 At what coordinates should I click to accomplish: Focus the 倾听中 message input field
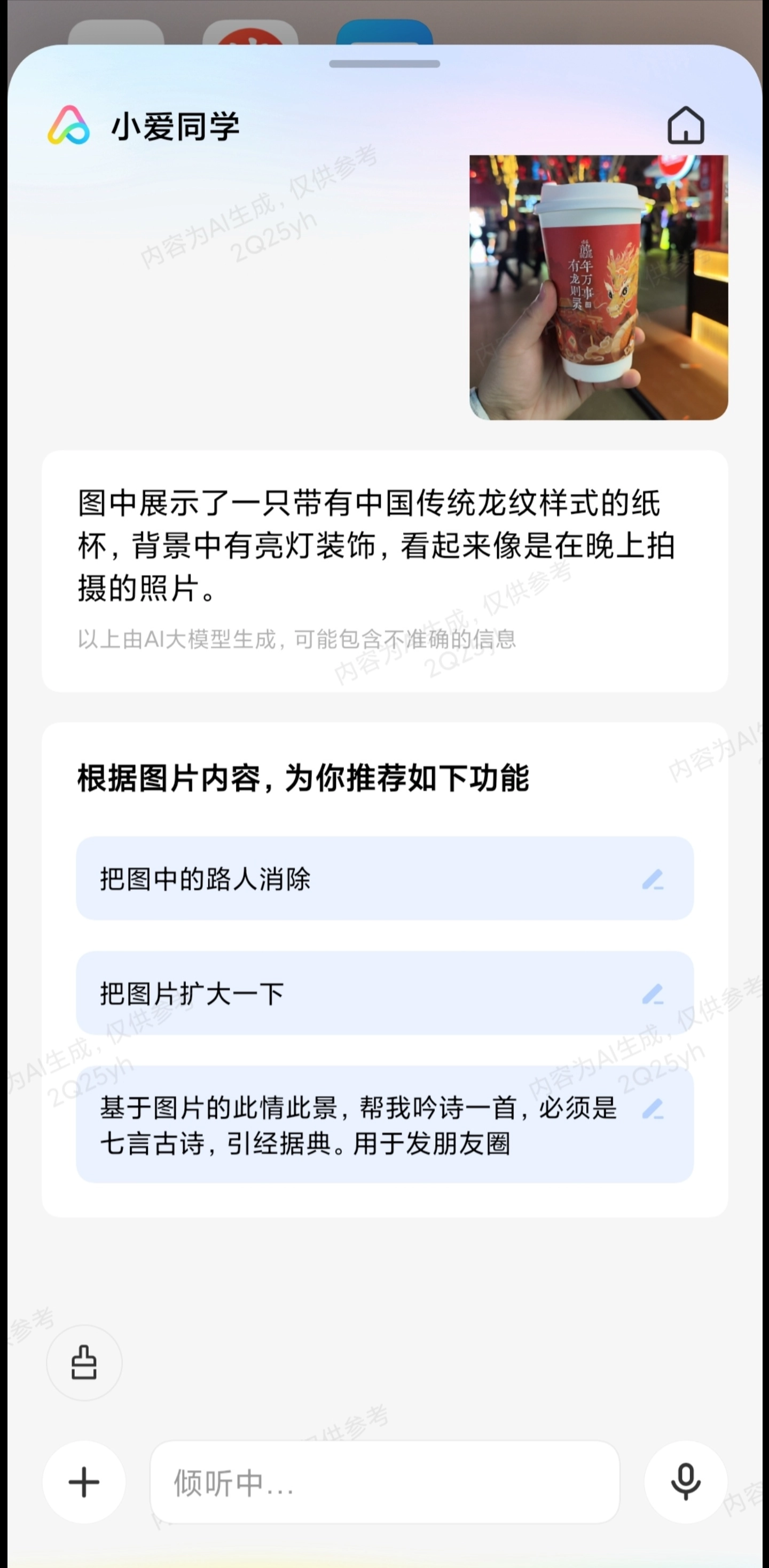[x=385, y=1482]
